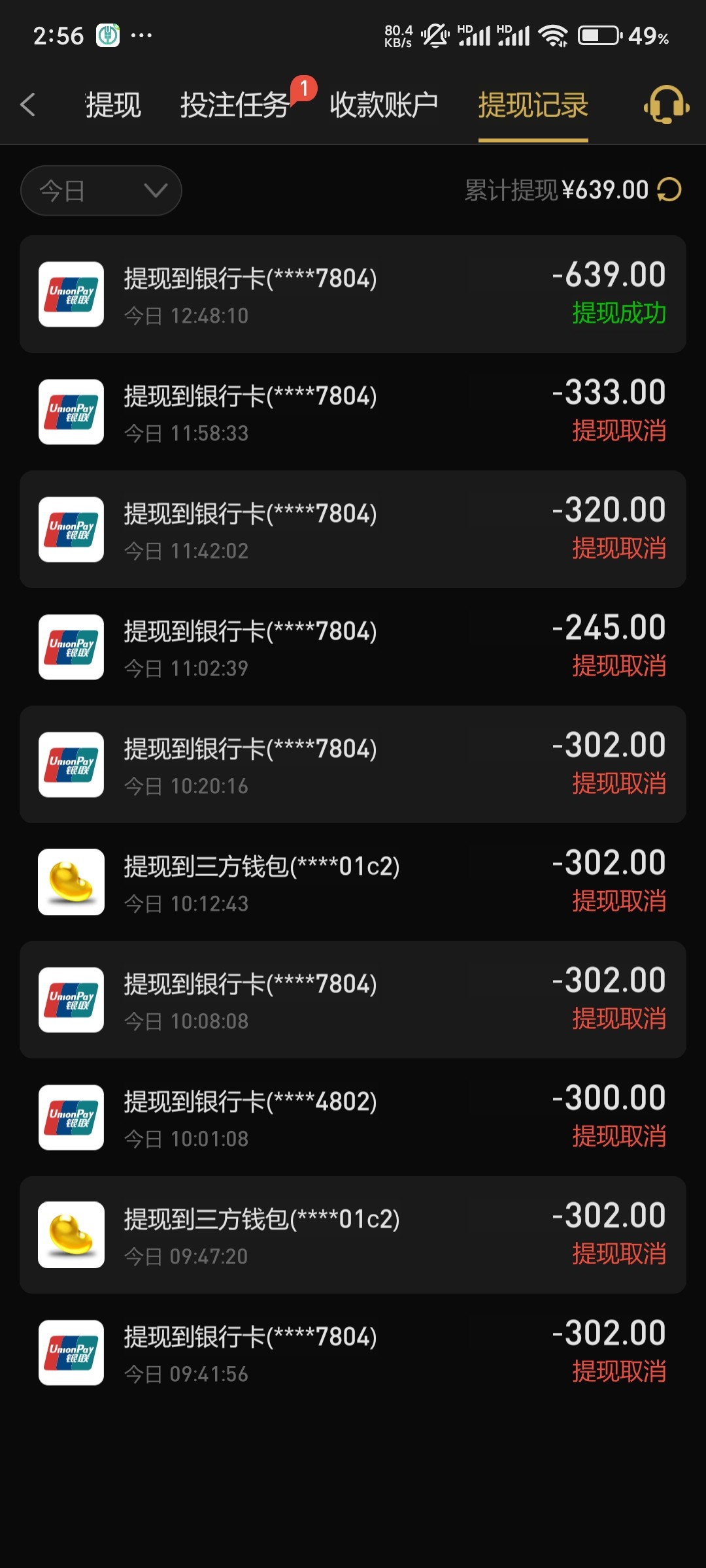The width and height of the screenshot is (706, 1568).
Task: Refresh the 累计提现 total
Action: (669, 190)
